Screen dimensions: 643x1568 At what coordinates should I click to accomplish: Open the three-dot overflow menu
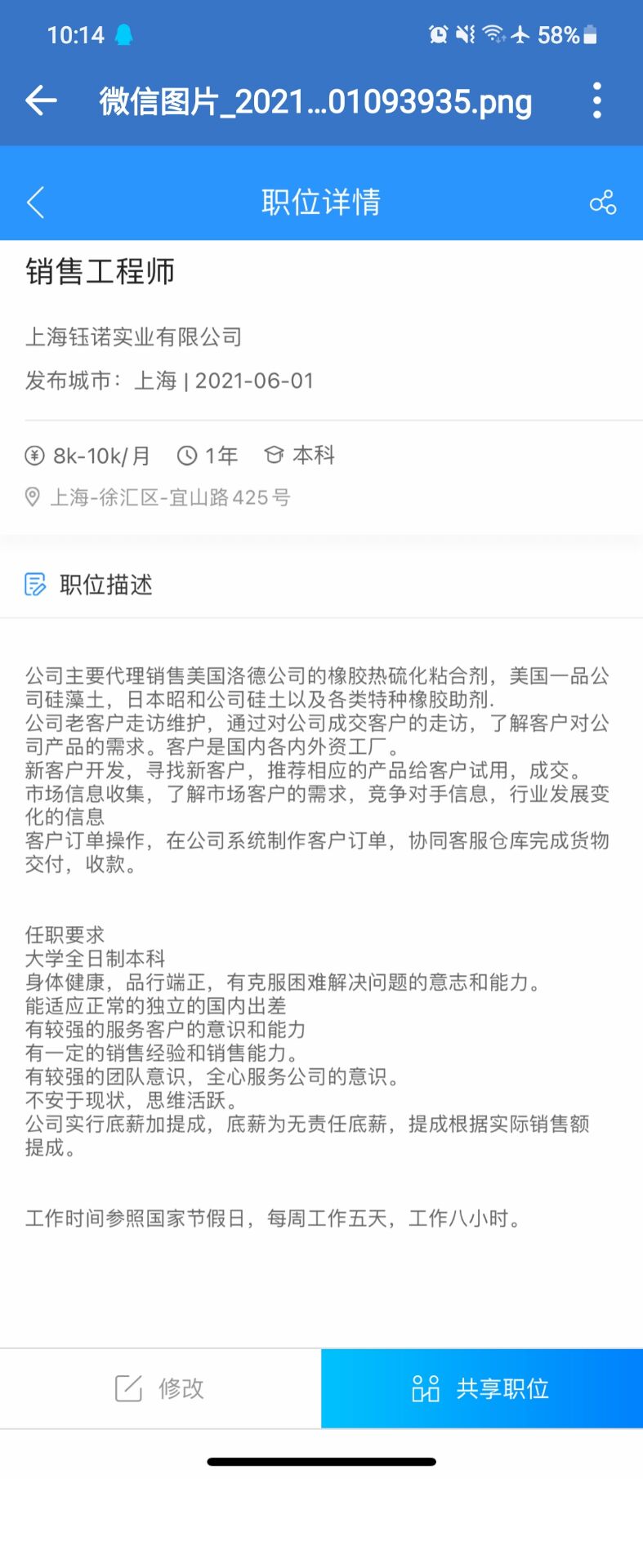pos(597,100)
